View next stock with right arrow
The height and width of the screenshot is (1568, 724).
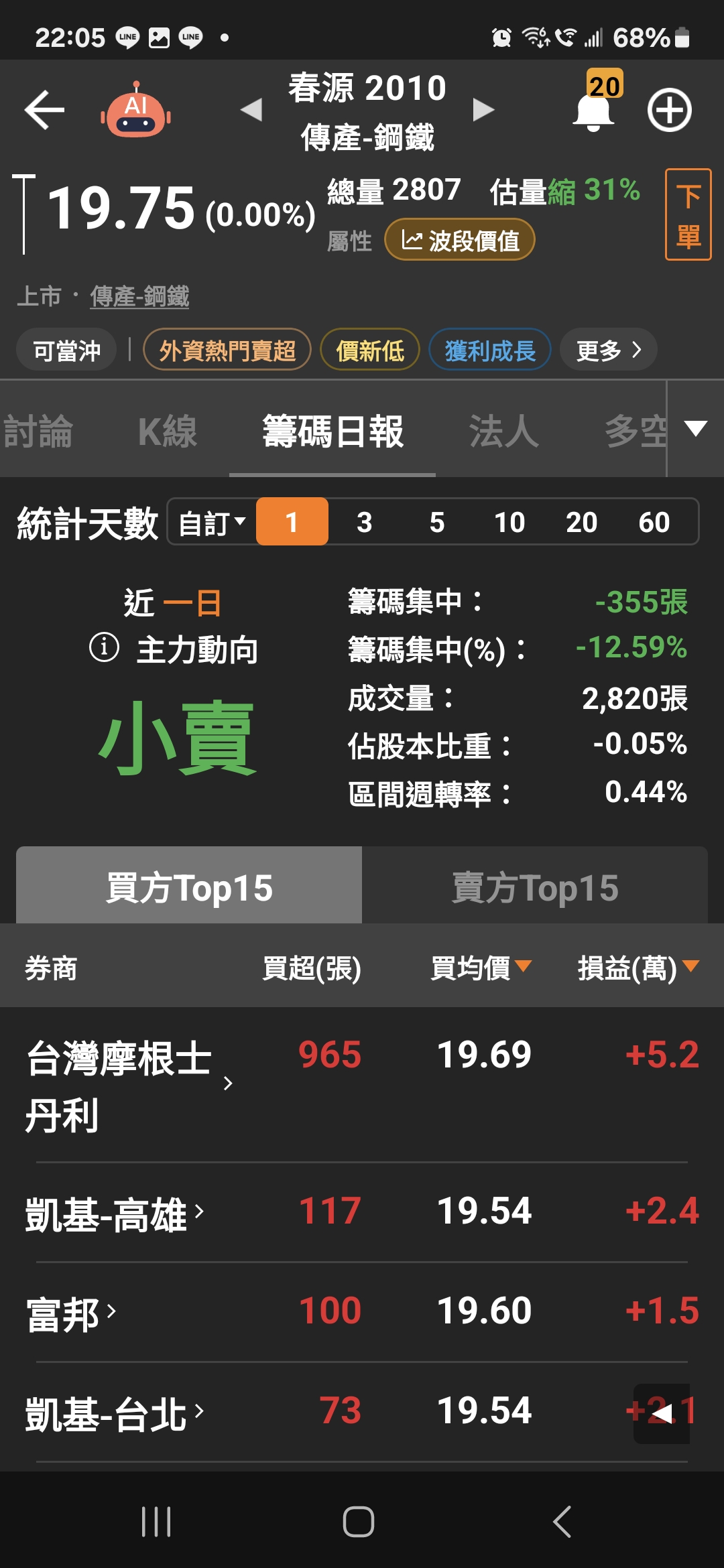click(x=483, y=109)
